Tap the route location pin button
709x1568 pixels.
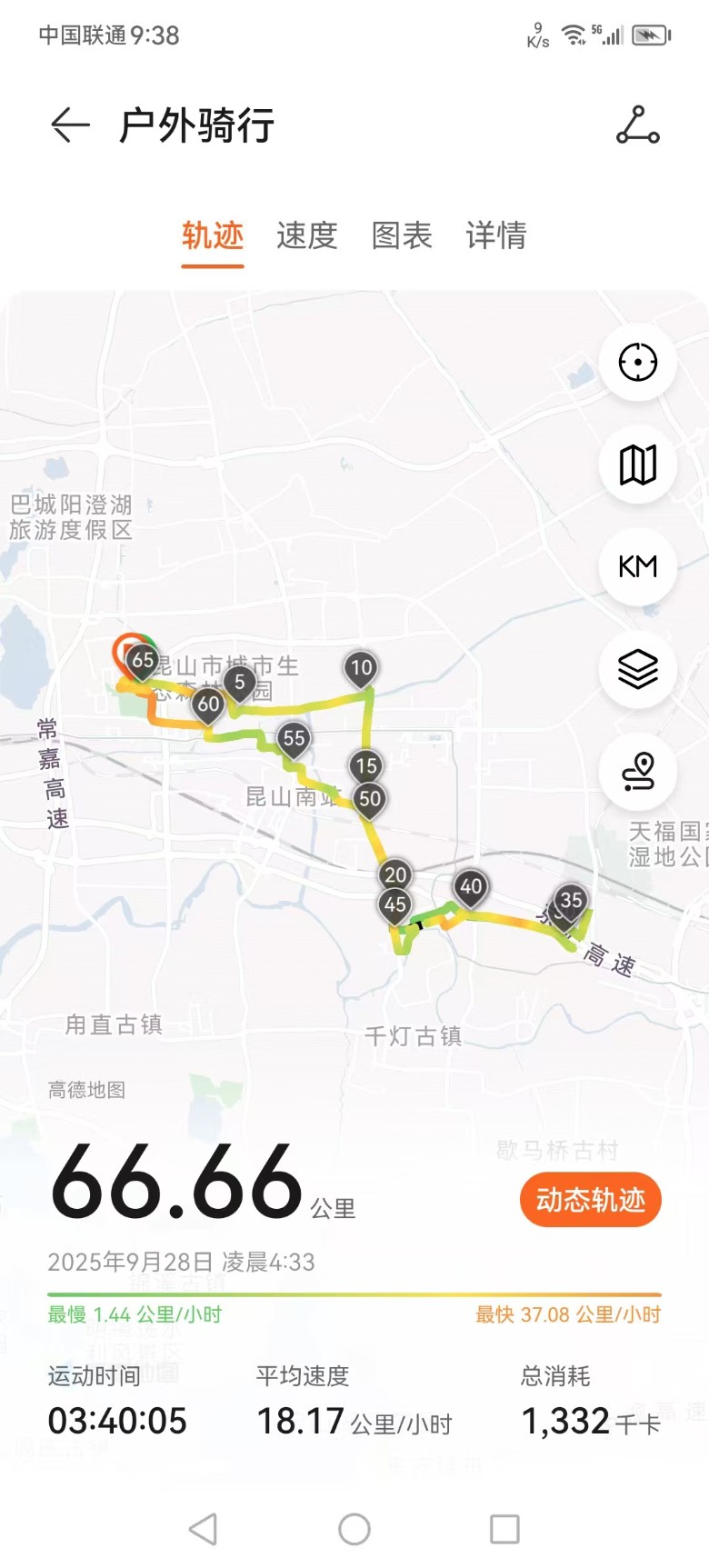pos(638,772)
